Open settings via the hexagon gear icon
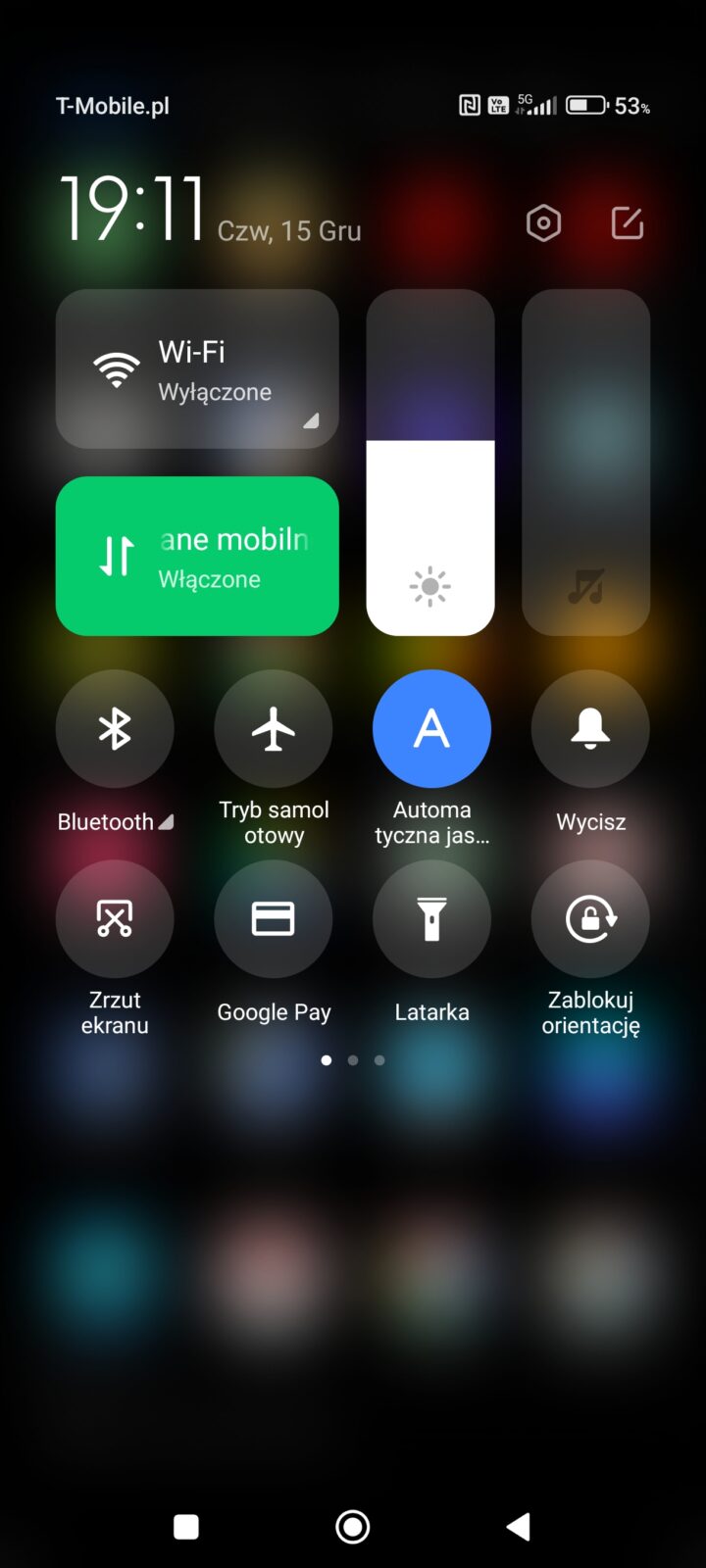 coord(543,223)
